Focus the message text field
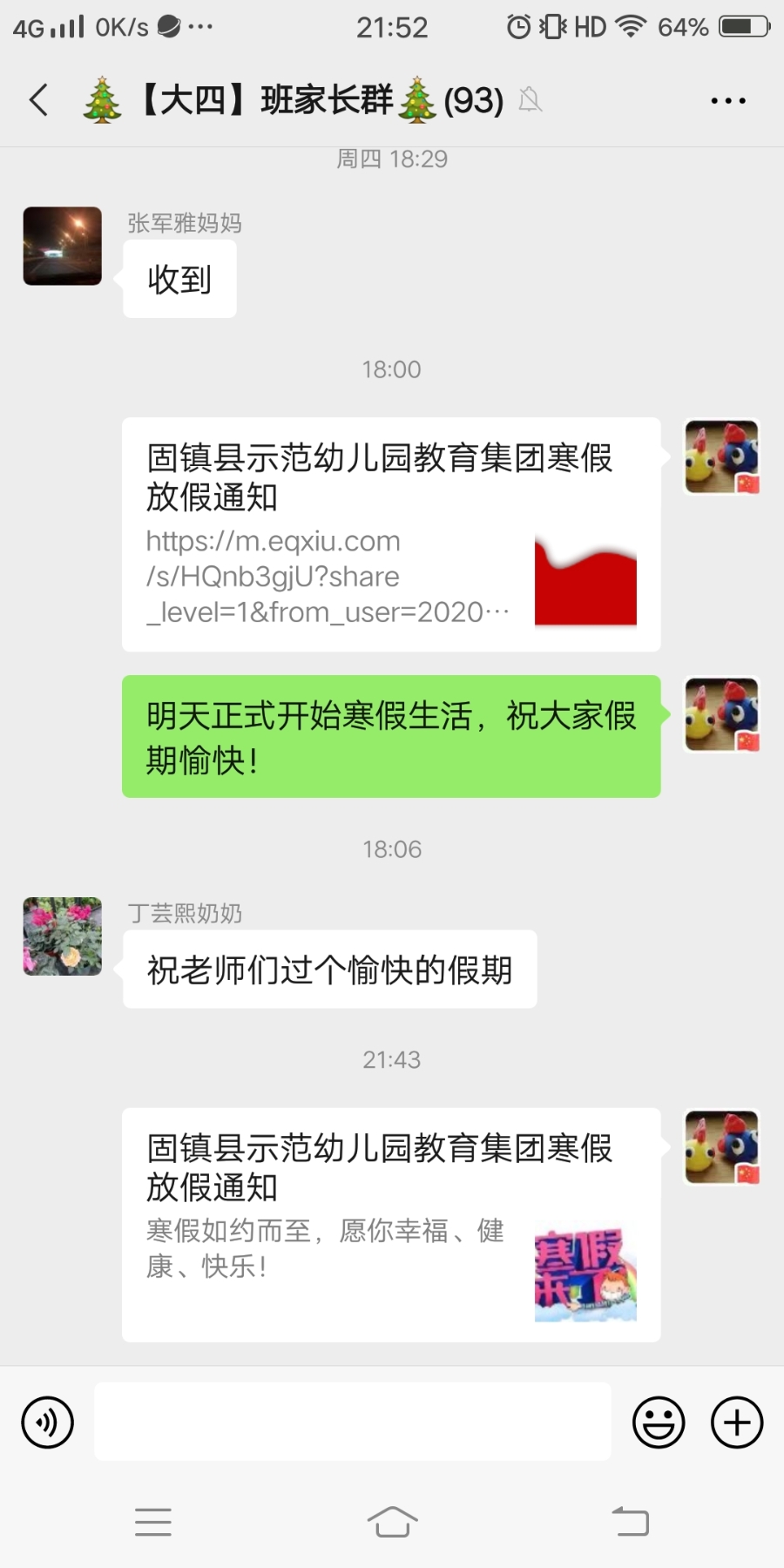The image size is (784, 1568). pyautogui.click(x=352, y=1422)
